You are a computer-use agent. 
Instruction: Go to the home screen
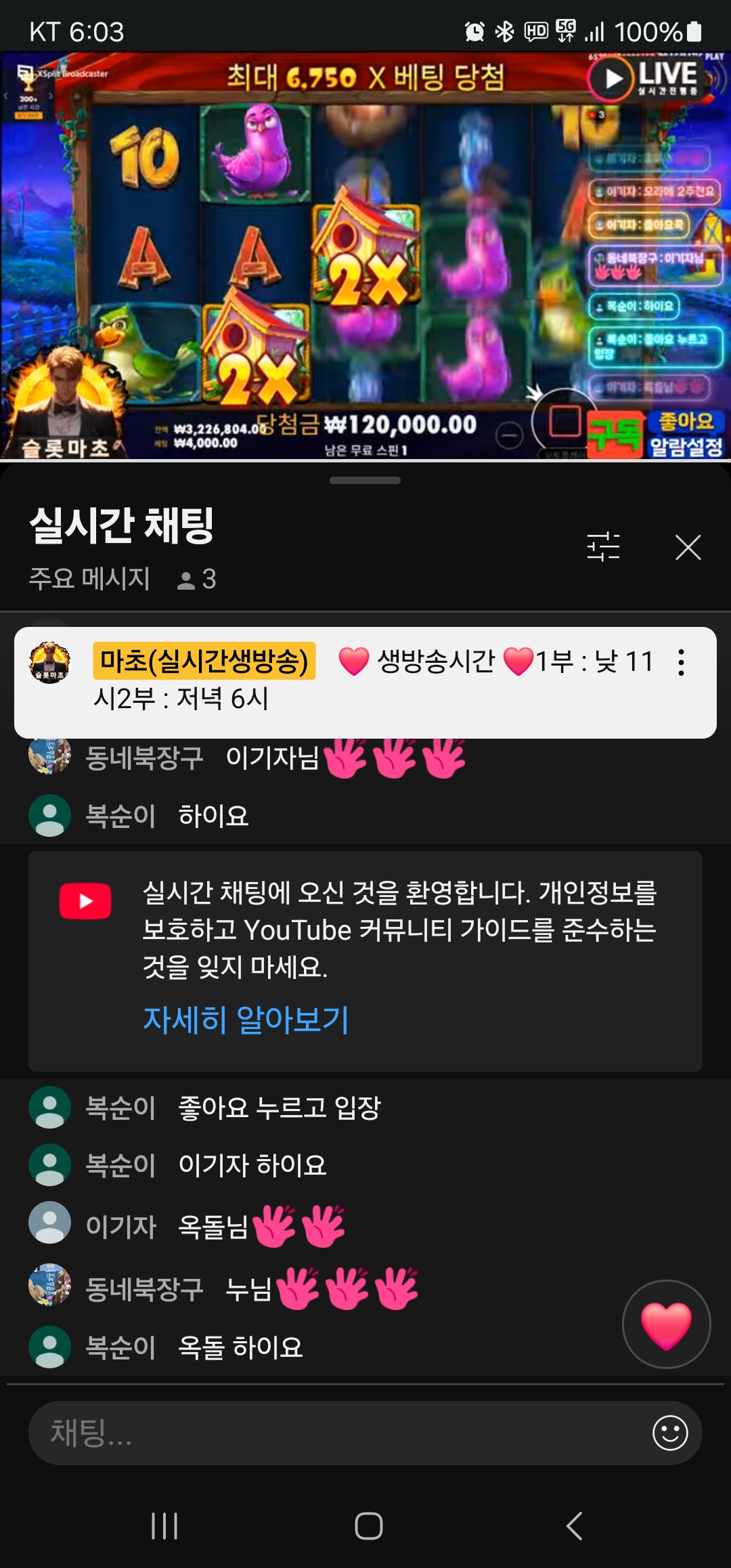(368, 1526)
